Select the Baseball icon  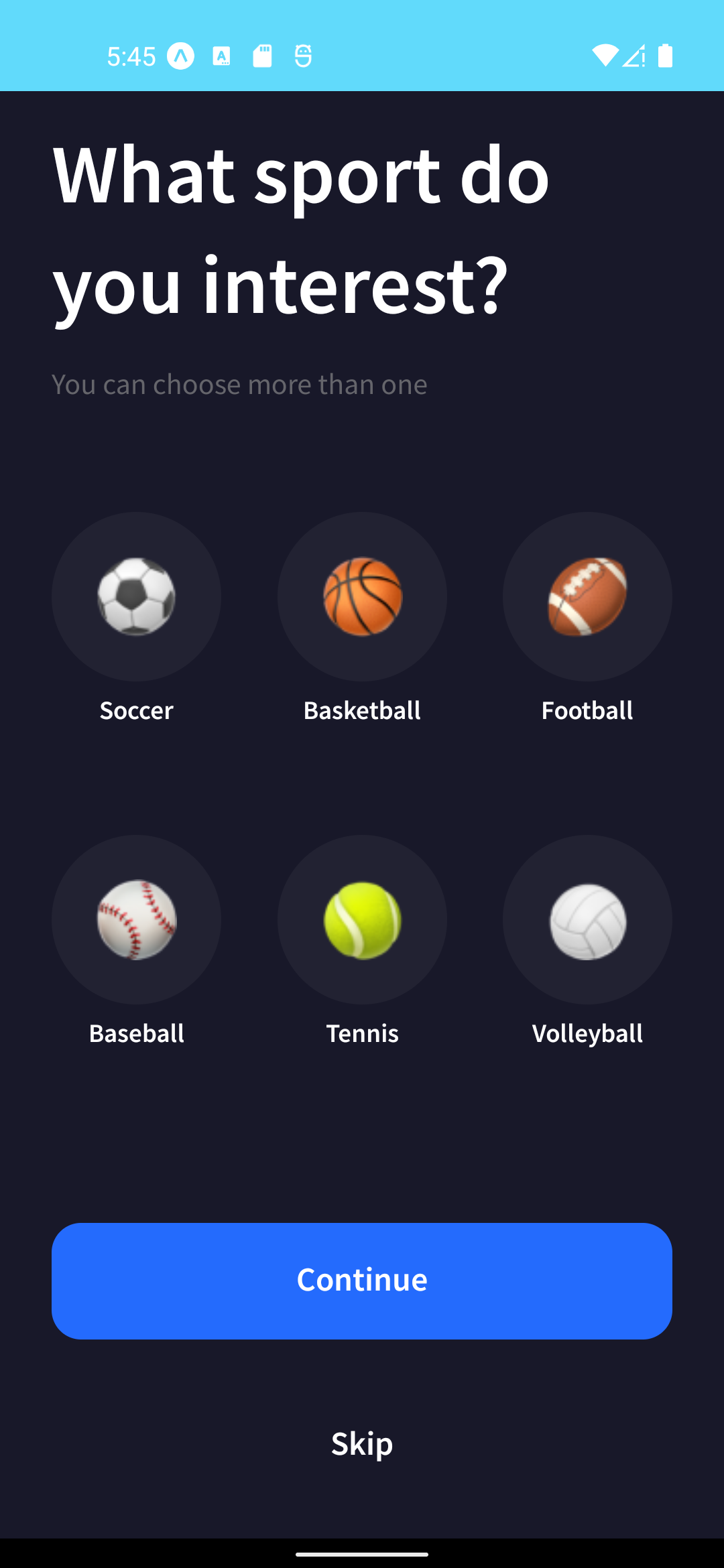(136, 920)
